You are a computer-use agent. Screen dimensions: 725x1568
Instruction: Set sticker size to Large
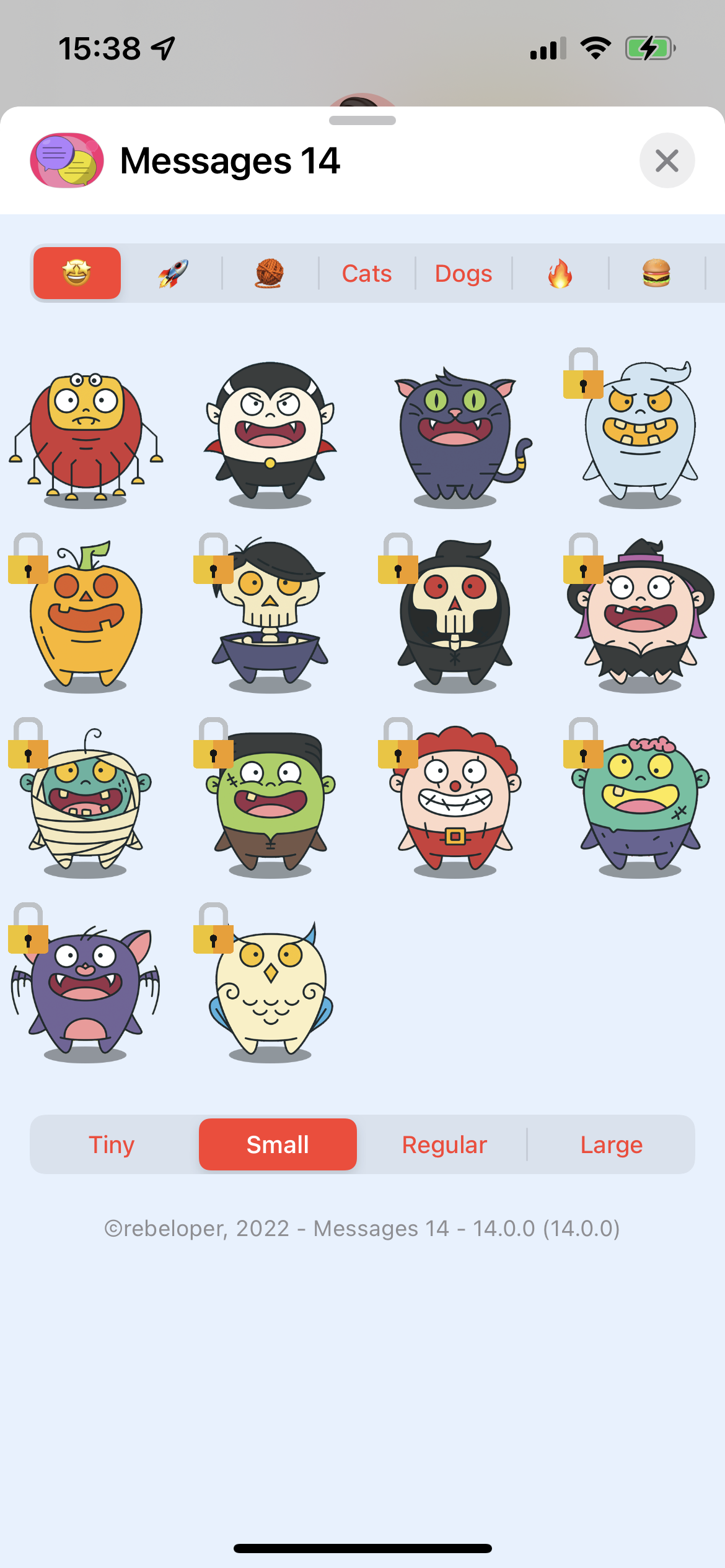[x=611, y=1144]
